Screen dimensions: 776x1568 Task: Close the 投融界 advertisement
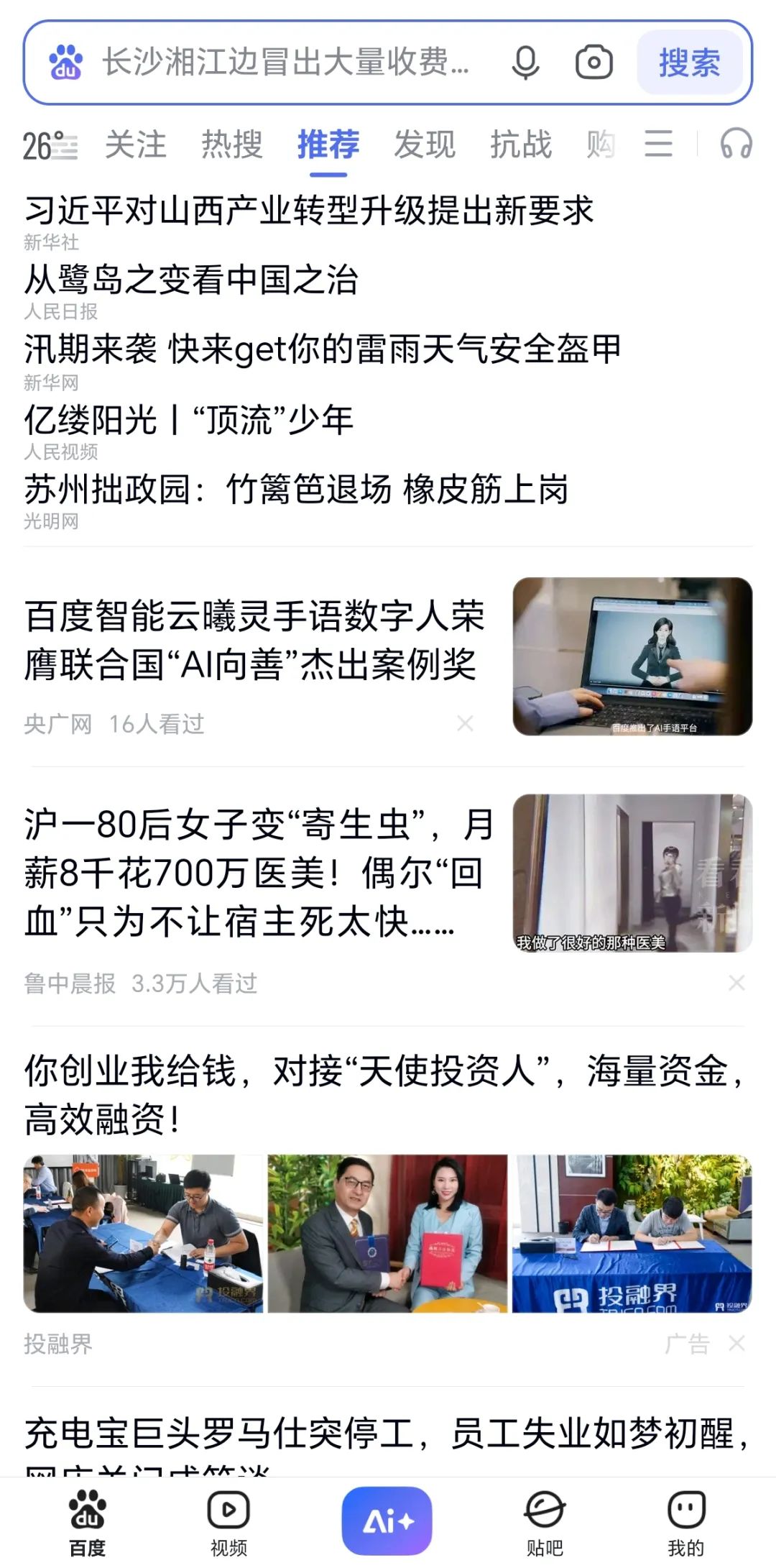tap(736, 1343)
